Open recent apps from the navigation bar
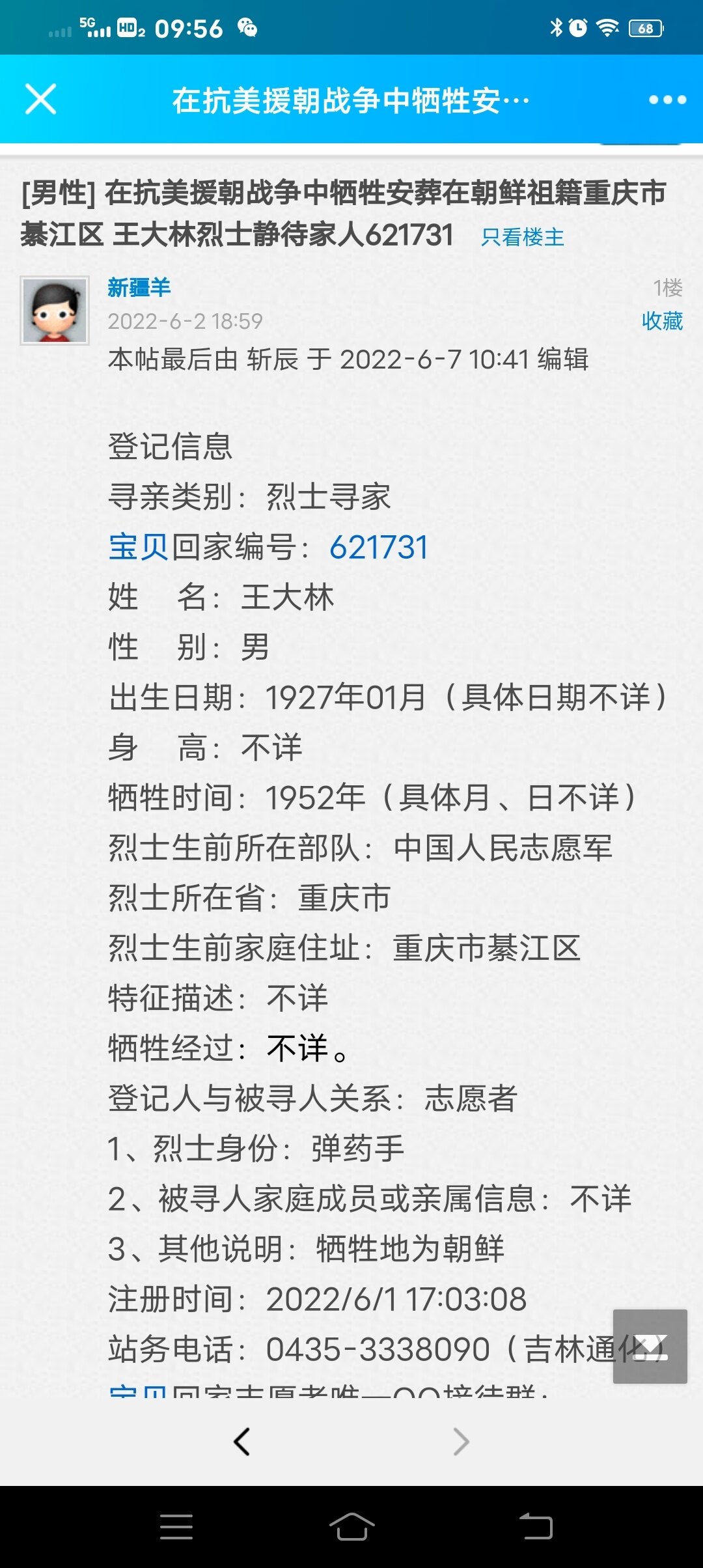This screenshot has height=1568, width=703. pos(176,1526)
